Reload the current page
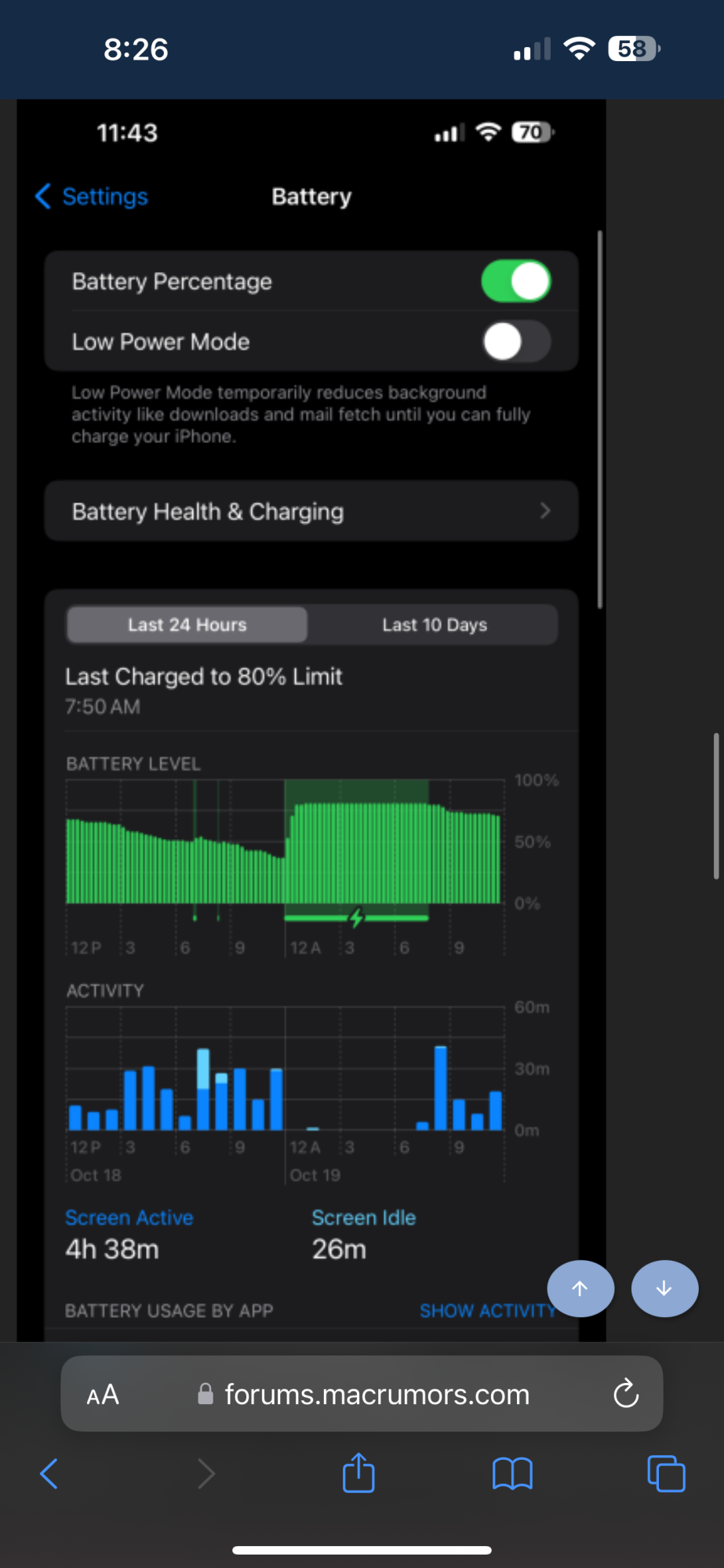The image size is (724, 1568). [x=625, y=1394]
